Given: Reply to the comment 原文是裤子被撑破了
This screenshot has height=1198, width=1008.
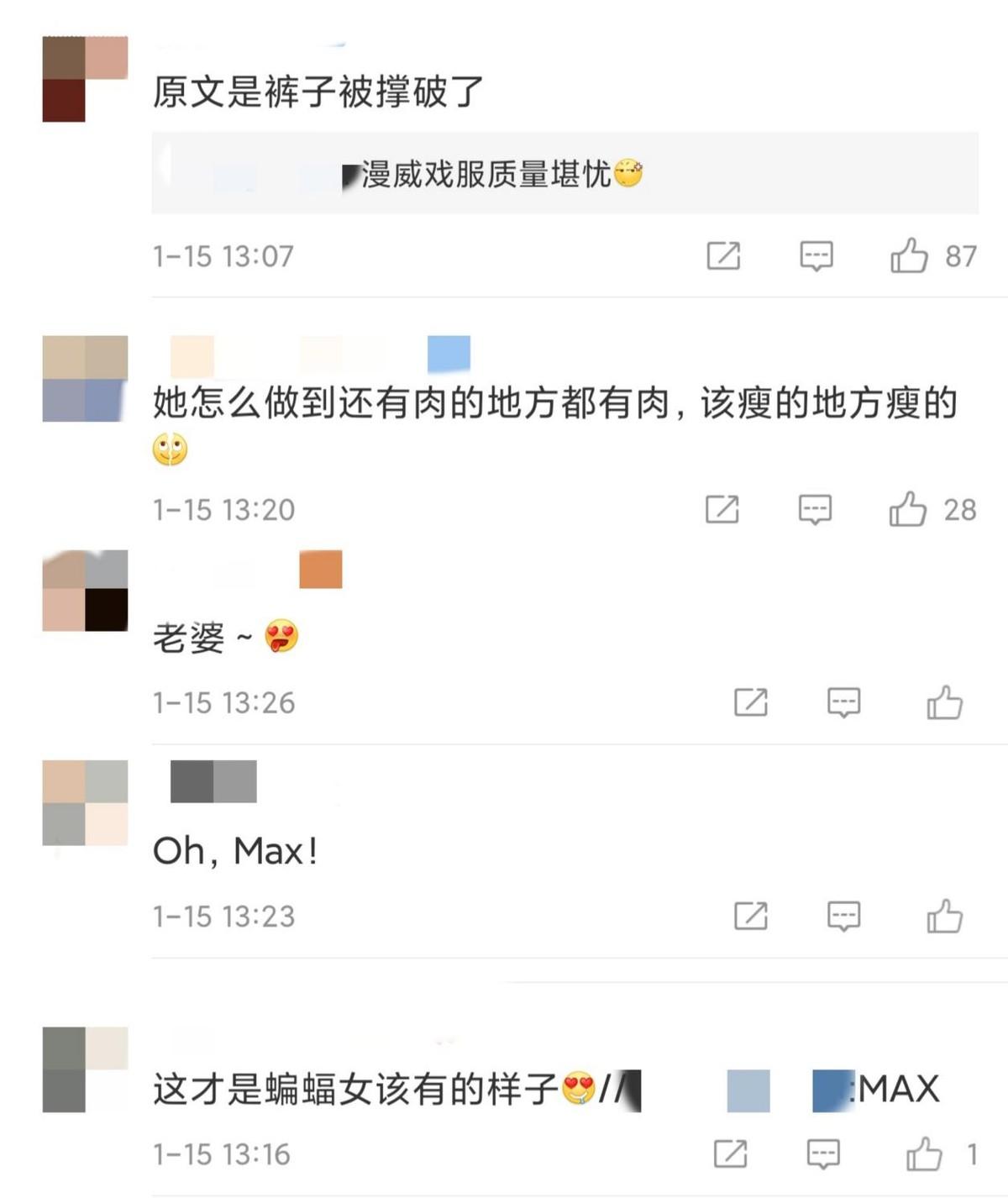Looking at the screenshot, I should click(x=816, y=255).
